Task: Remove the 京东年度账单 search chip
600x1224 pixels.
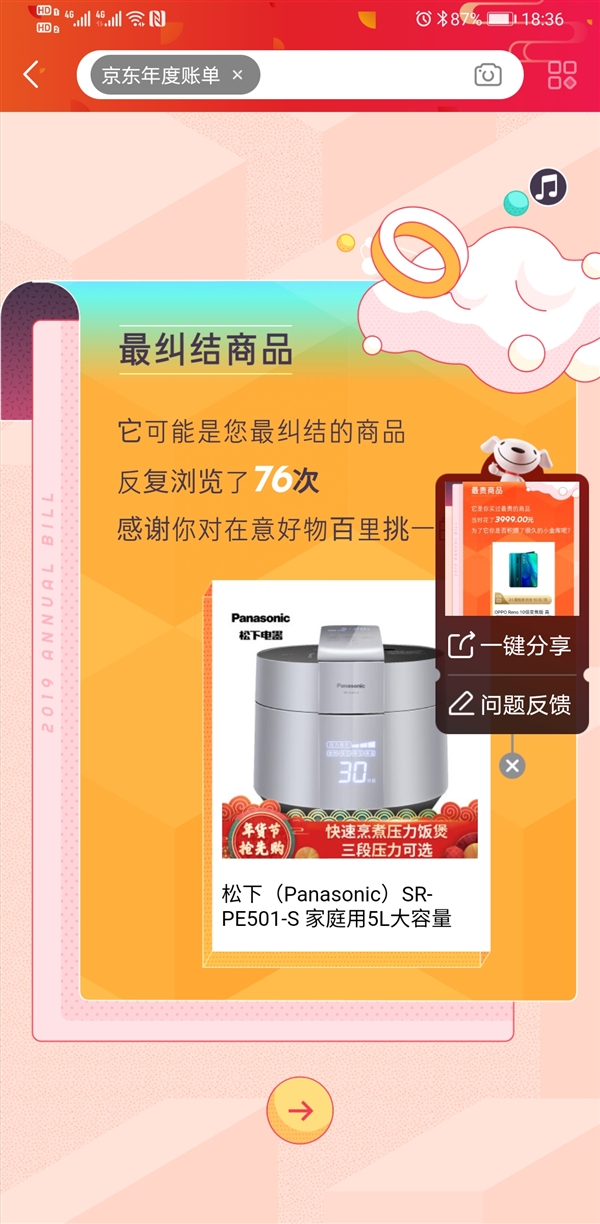Action: point(237,75)
